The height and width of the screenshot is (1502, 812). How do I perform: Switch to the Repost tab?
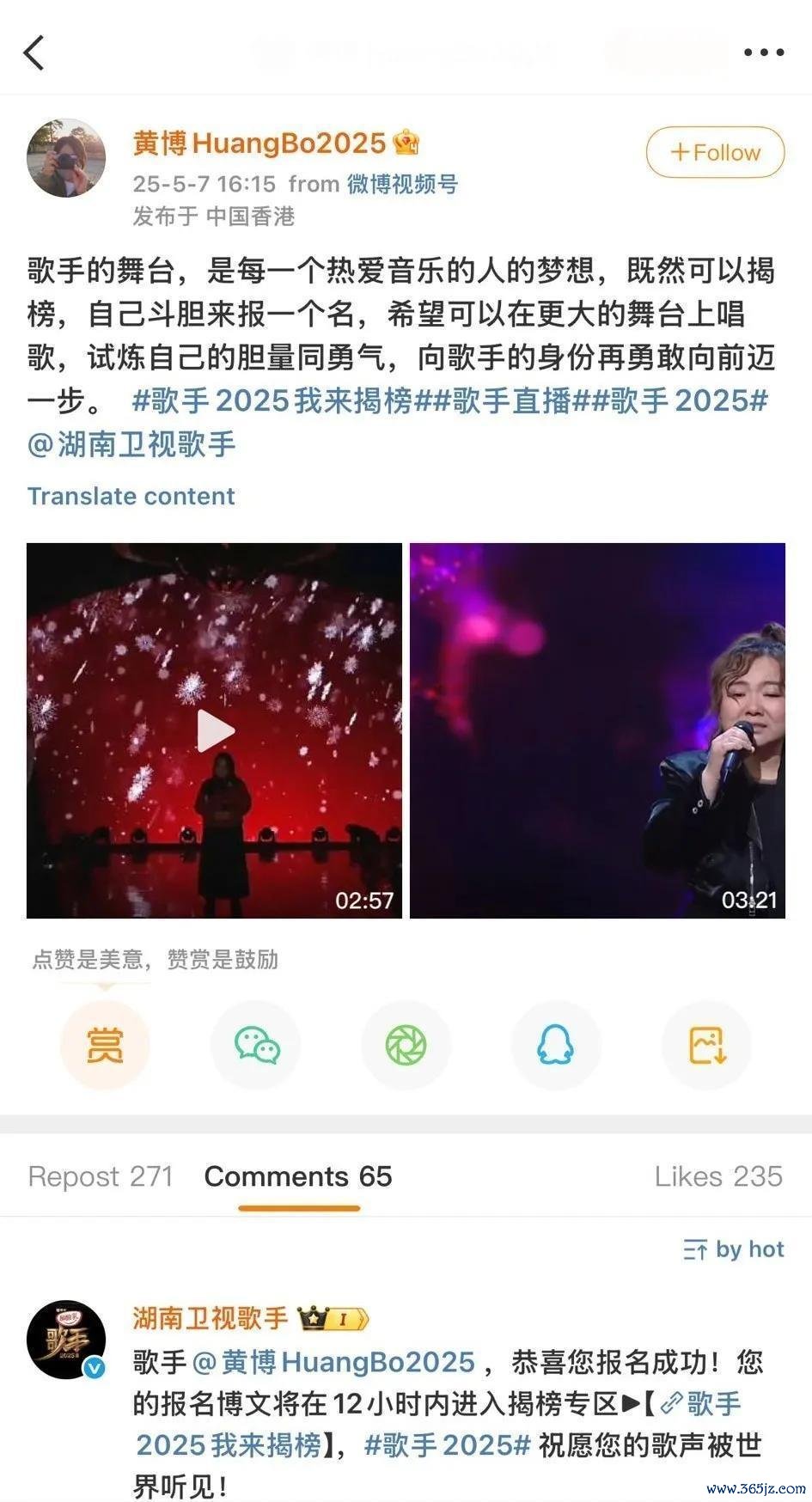[x=100, y=1176]
